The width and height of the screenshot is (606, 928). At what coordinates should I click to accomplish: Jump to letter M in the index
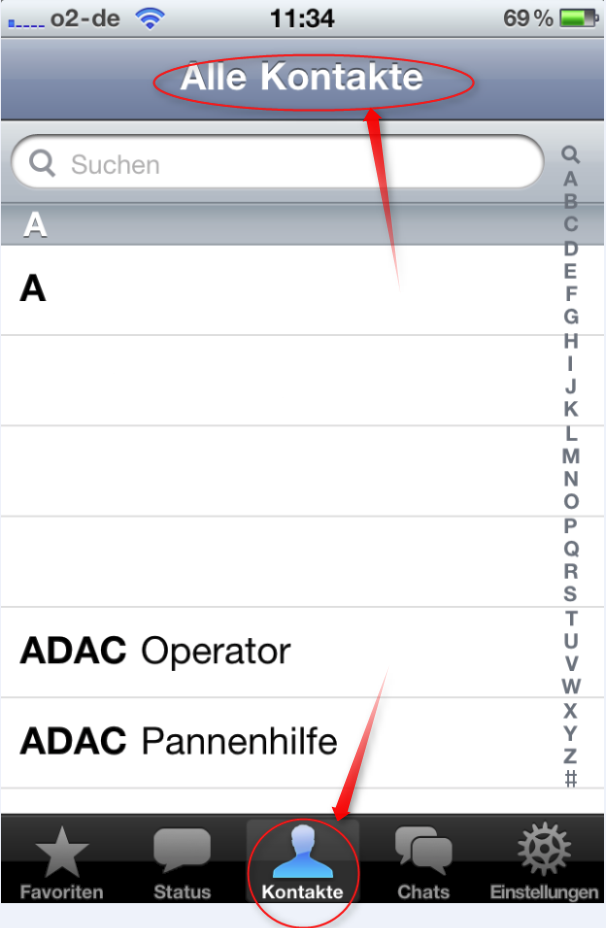pyautogui.click(x=571, y=456)
